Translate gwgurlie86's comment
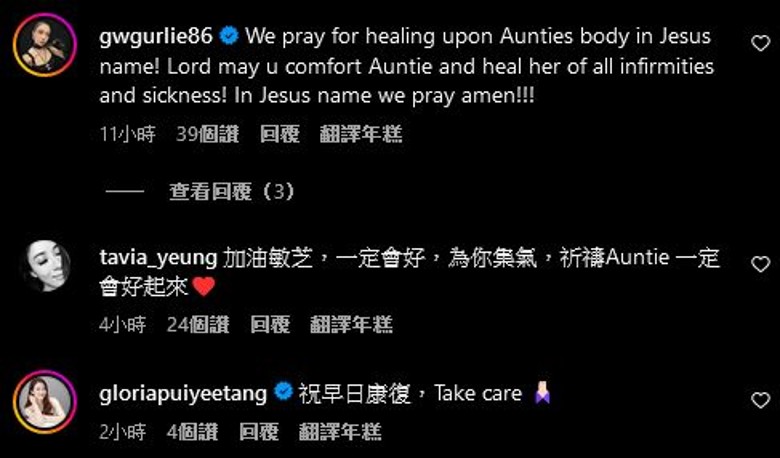The image size is (780, 458). (361, 134)
